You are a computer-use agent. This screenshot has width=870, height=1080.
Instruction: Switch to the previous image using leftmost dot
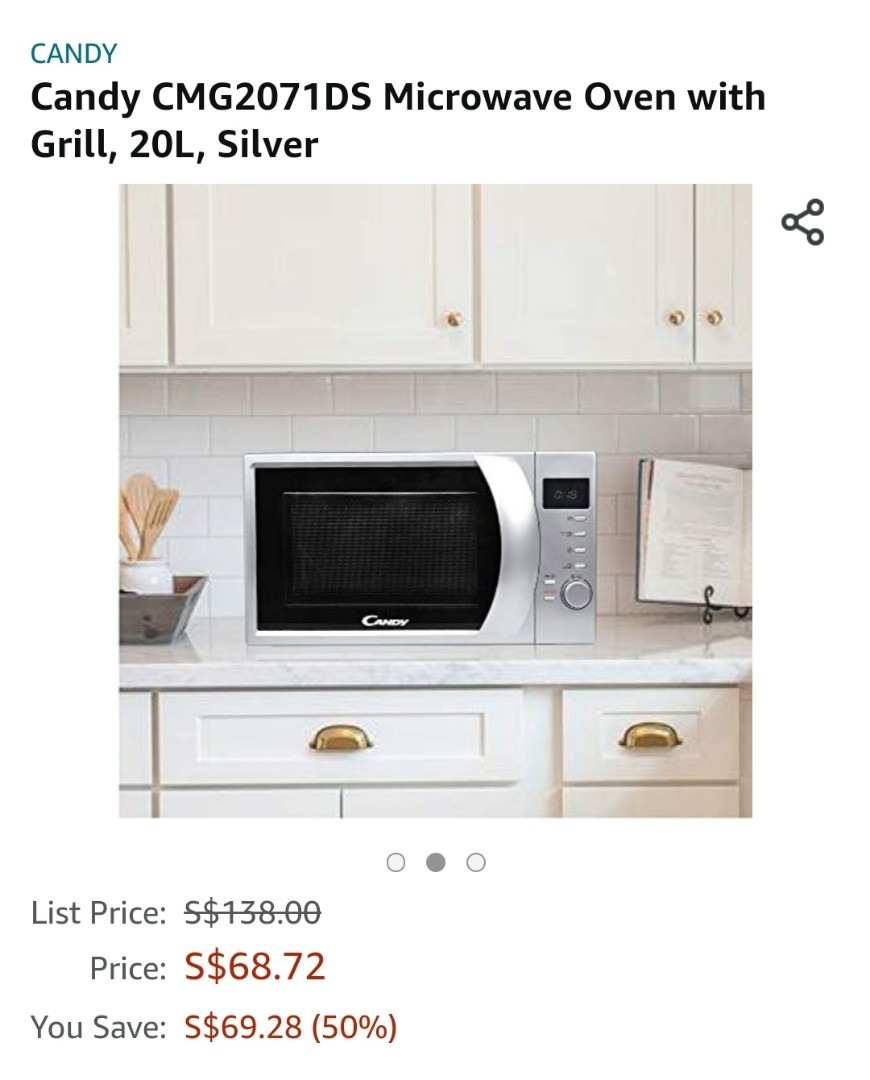pyautogui.click(x=397, y=860)
